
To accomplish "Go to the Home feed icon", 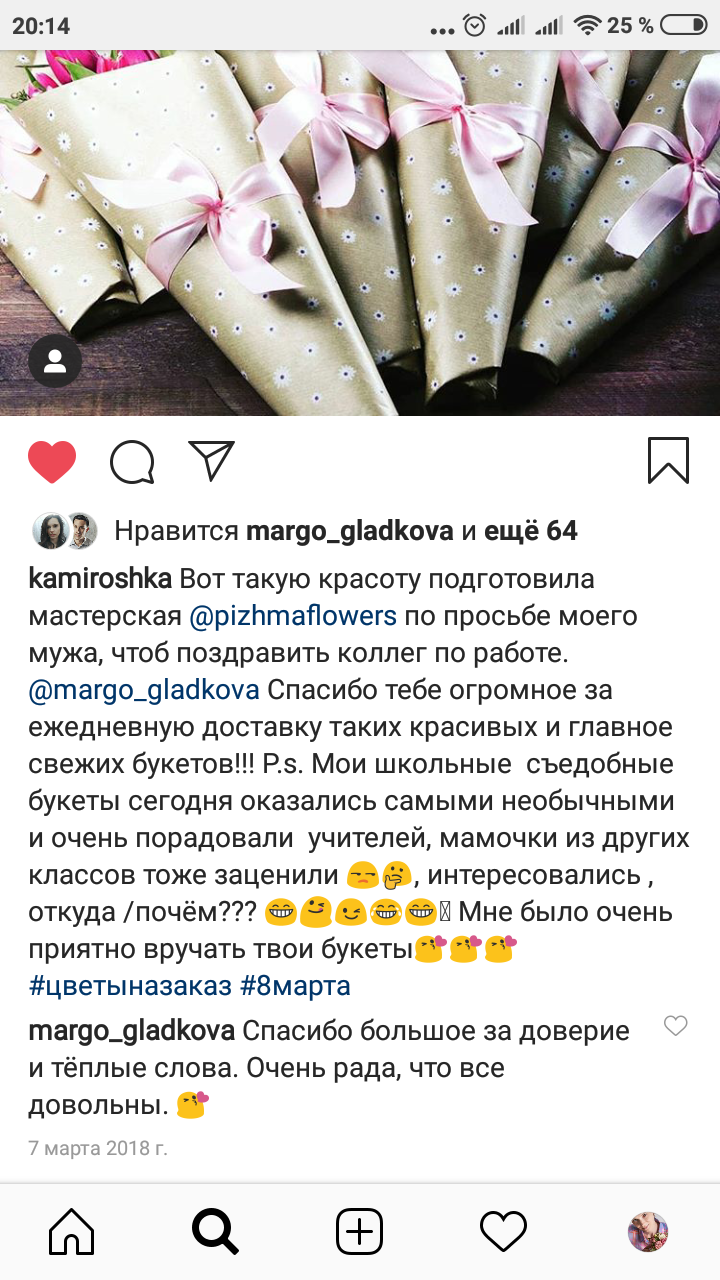I will (x=71, y=1232).
